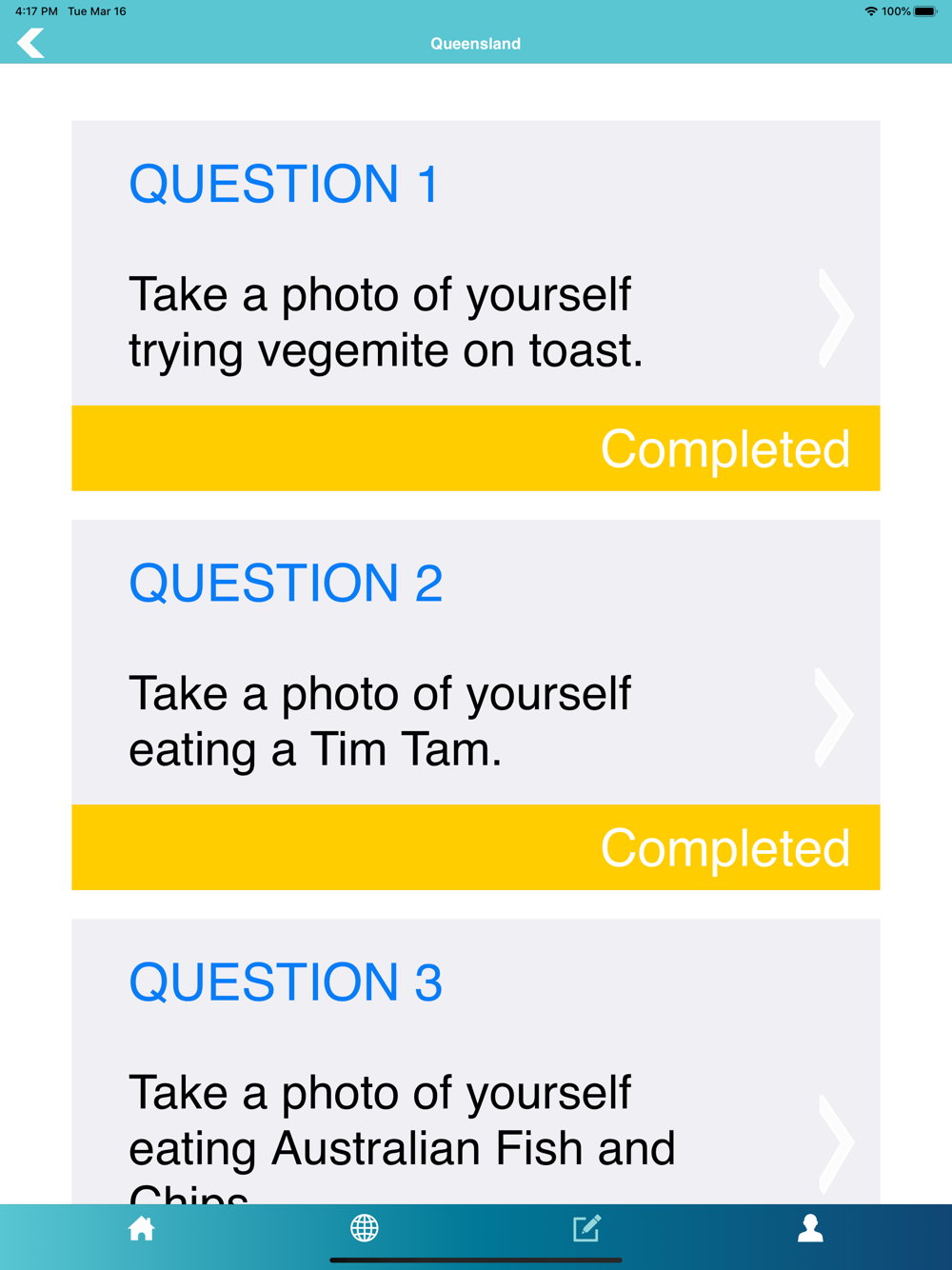The height and width of the screenshot is (1270, 952).
Task: Go back from the Queensland screen
Action: click(30, 43)
